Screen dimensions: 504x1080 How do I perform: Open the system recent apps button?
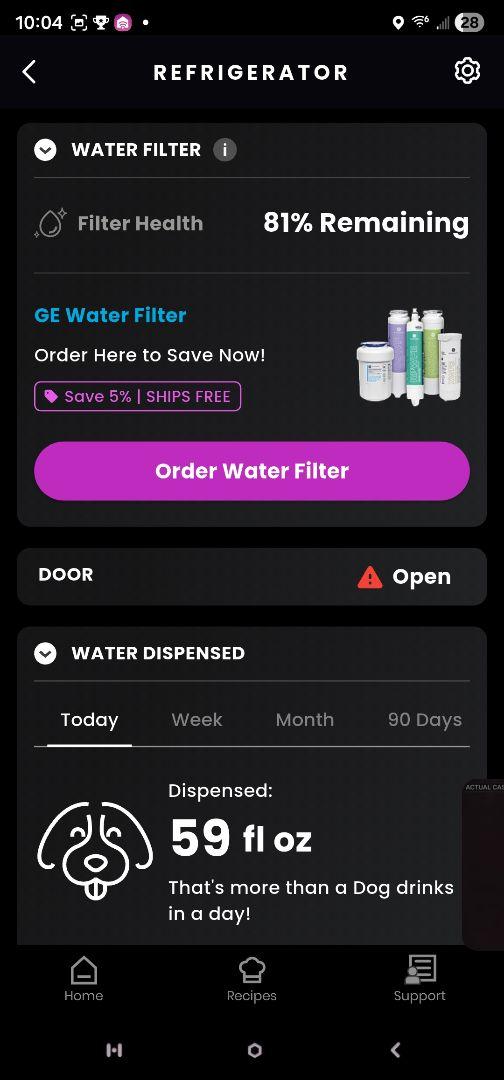click(114, 1050)
